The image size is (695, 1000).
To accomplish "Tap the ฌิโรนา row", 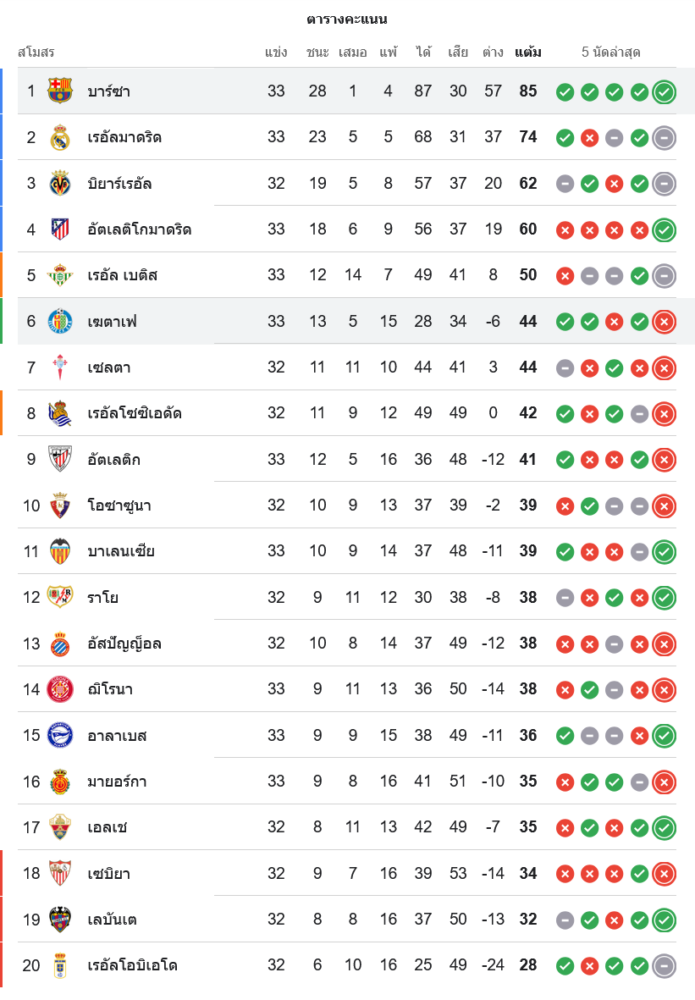I will click(110, 689).
